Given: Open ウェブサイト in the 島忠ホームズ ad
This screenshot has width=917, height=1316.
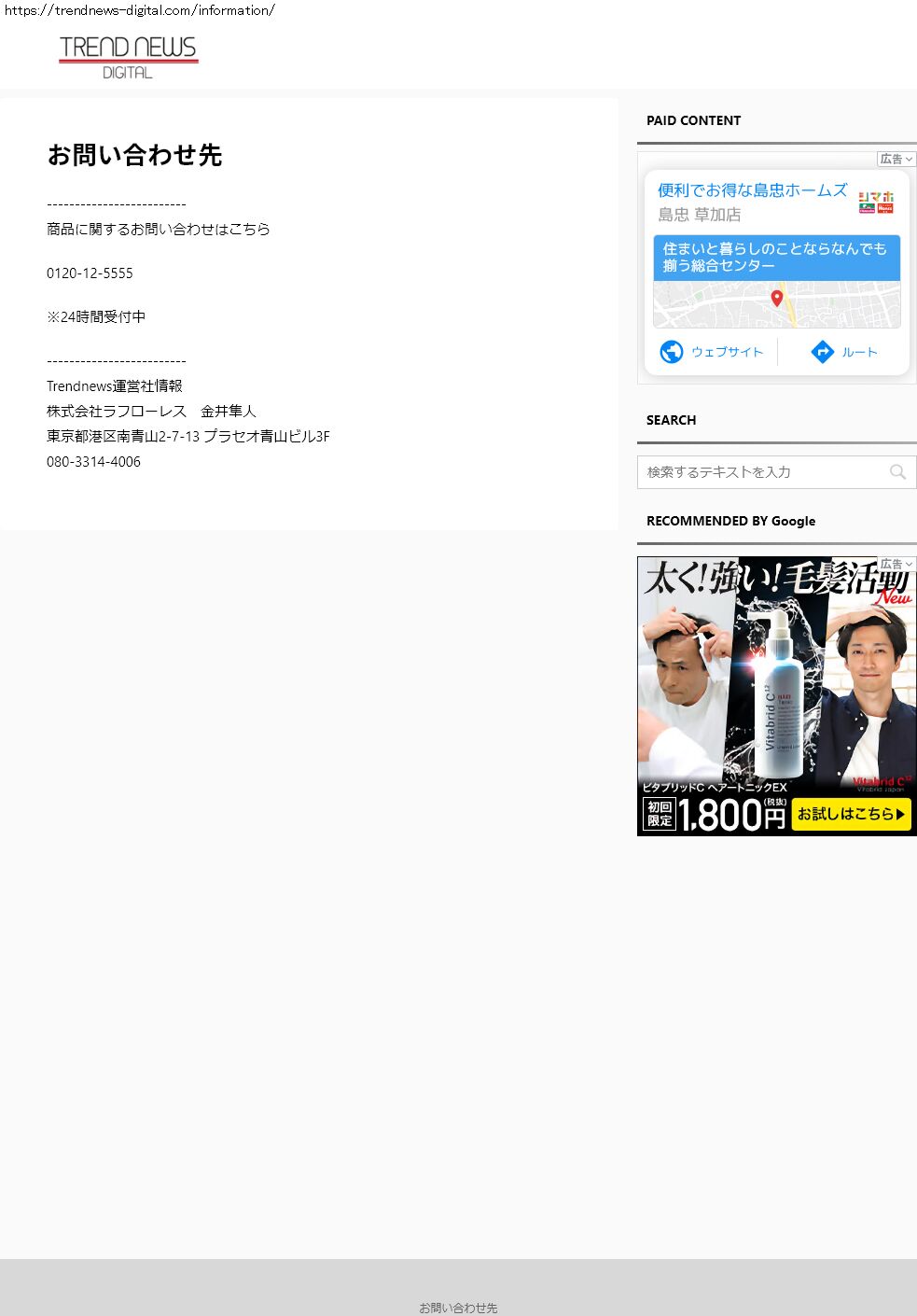Looking at the screenshot, I should [x=713, y=352].
